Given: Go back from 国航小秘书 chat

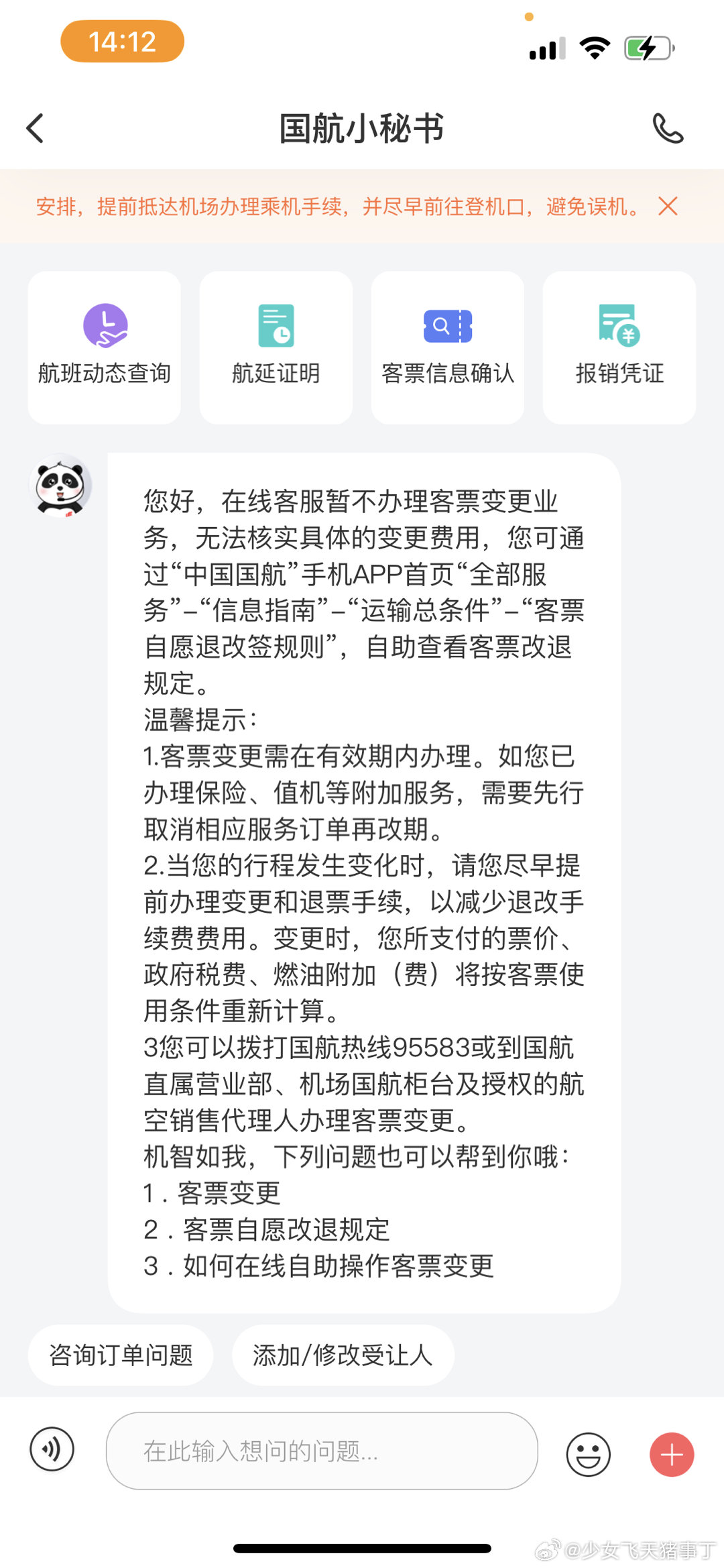Looking at the screenshot, I should (x=35, y=127).
